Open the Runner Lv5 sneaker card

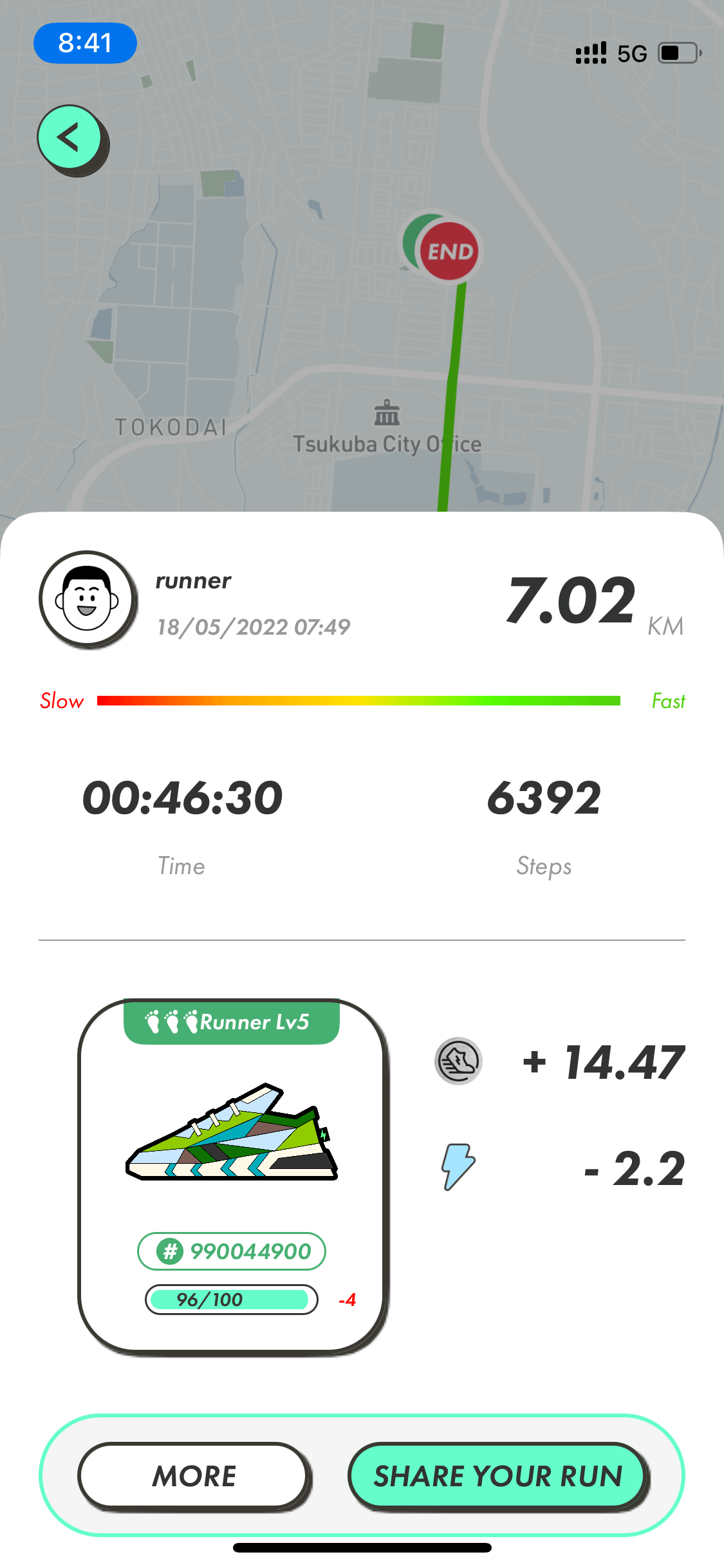(x=232, y=1175)
